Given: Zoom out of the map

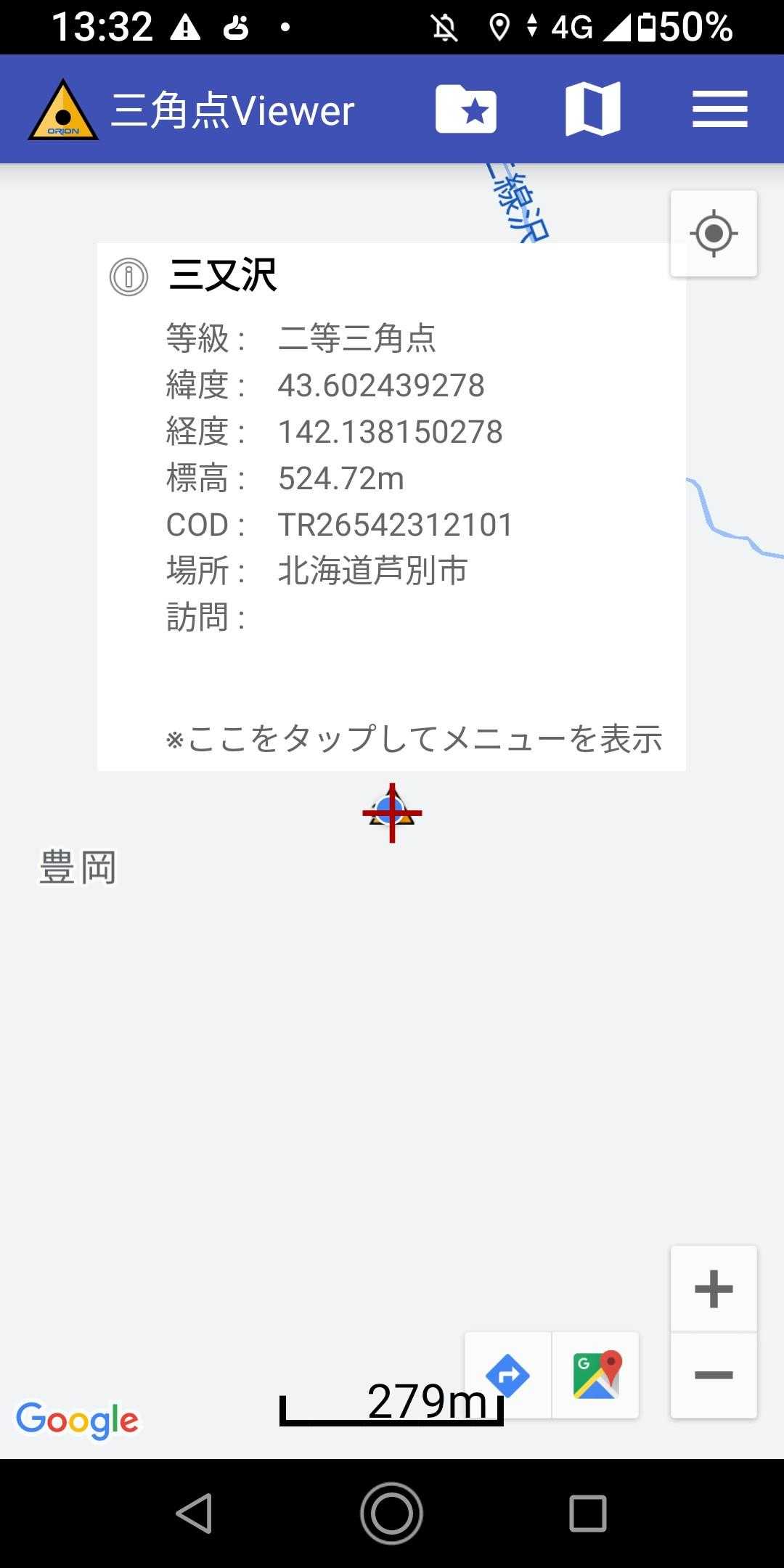Looking at the screenshot, I should (x=714, y=1374).
